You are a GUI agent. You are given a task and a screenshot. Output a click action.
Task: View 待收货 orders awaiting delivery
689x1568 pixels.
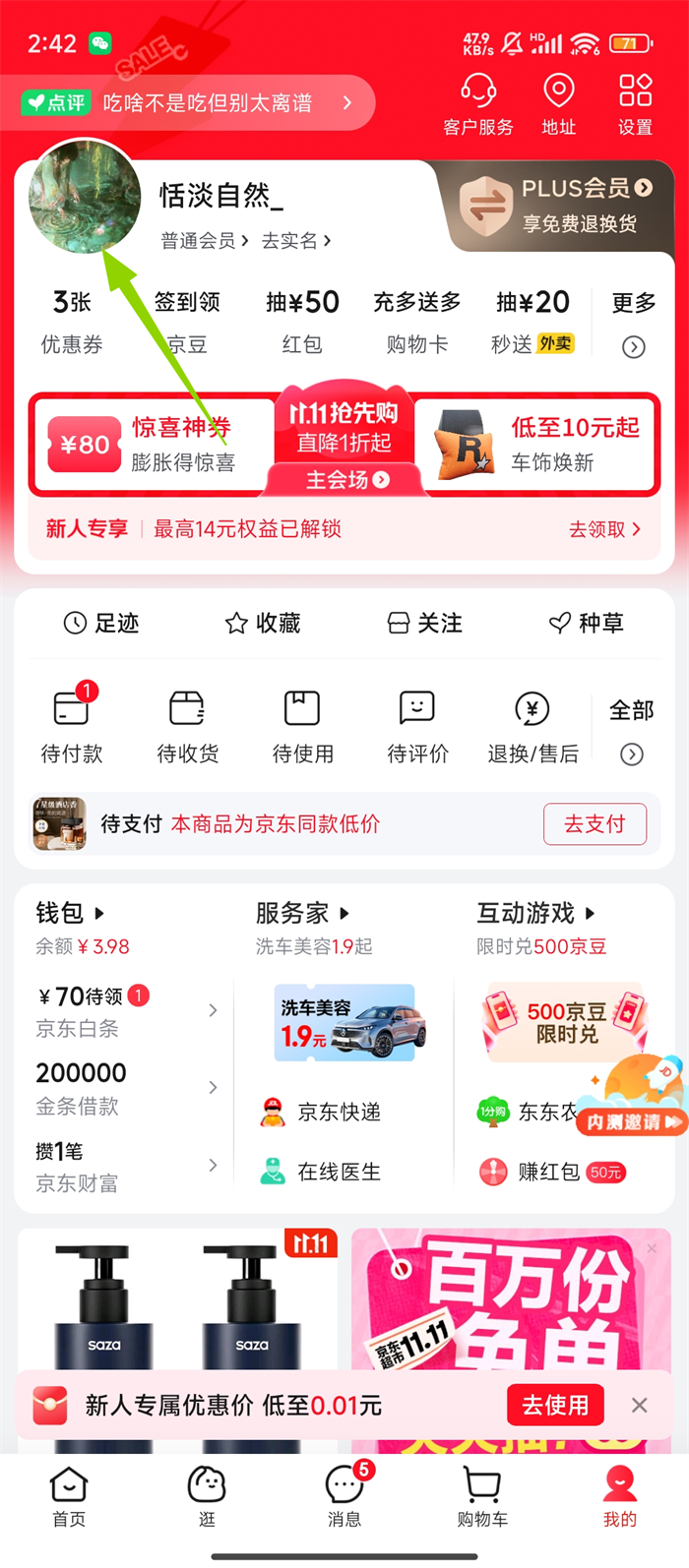pos(187,725)
